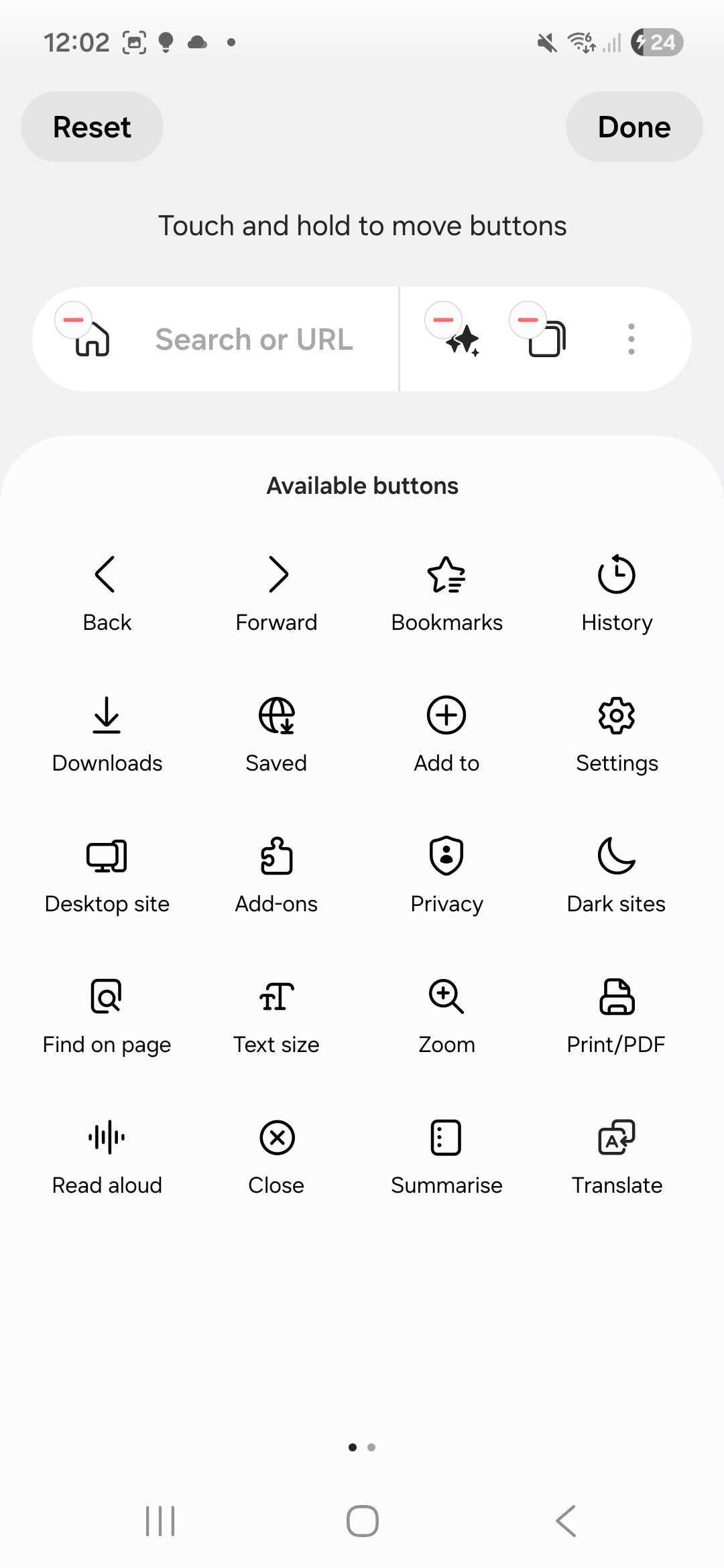
Task: Open the three-dot overflow menu
Action: coord(631,339)
